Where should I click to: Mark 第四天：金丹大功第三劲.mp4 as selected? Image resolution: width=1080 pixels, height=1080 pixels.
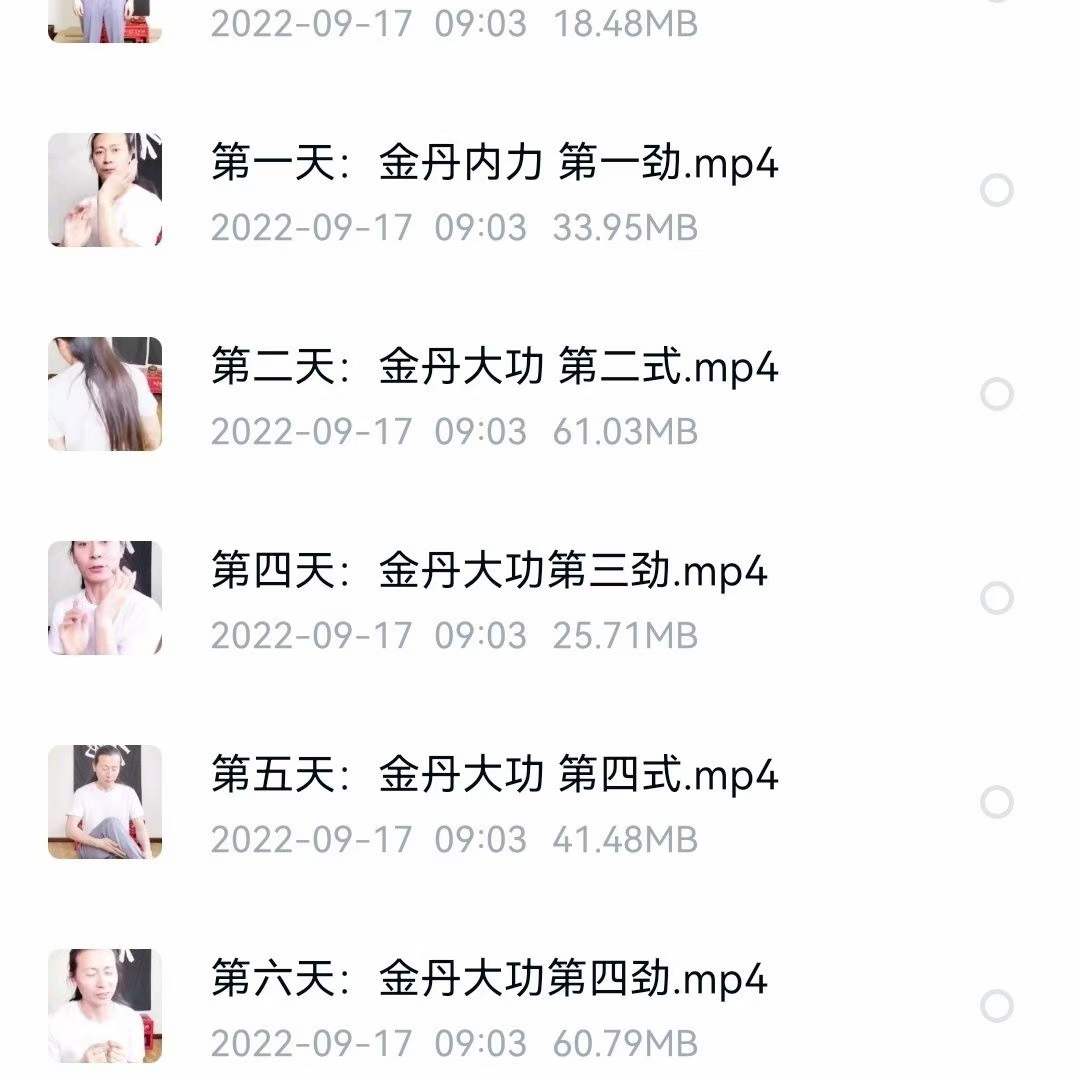tap(996, 598)
